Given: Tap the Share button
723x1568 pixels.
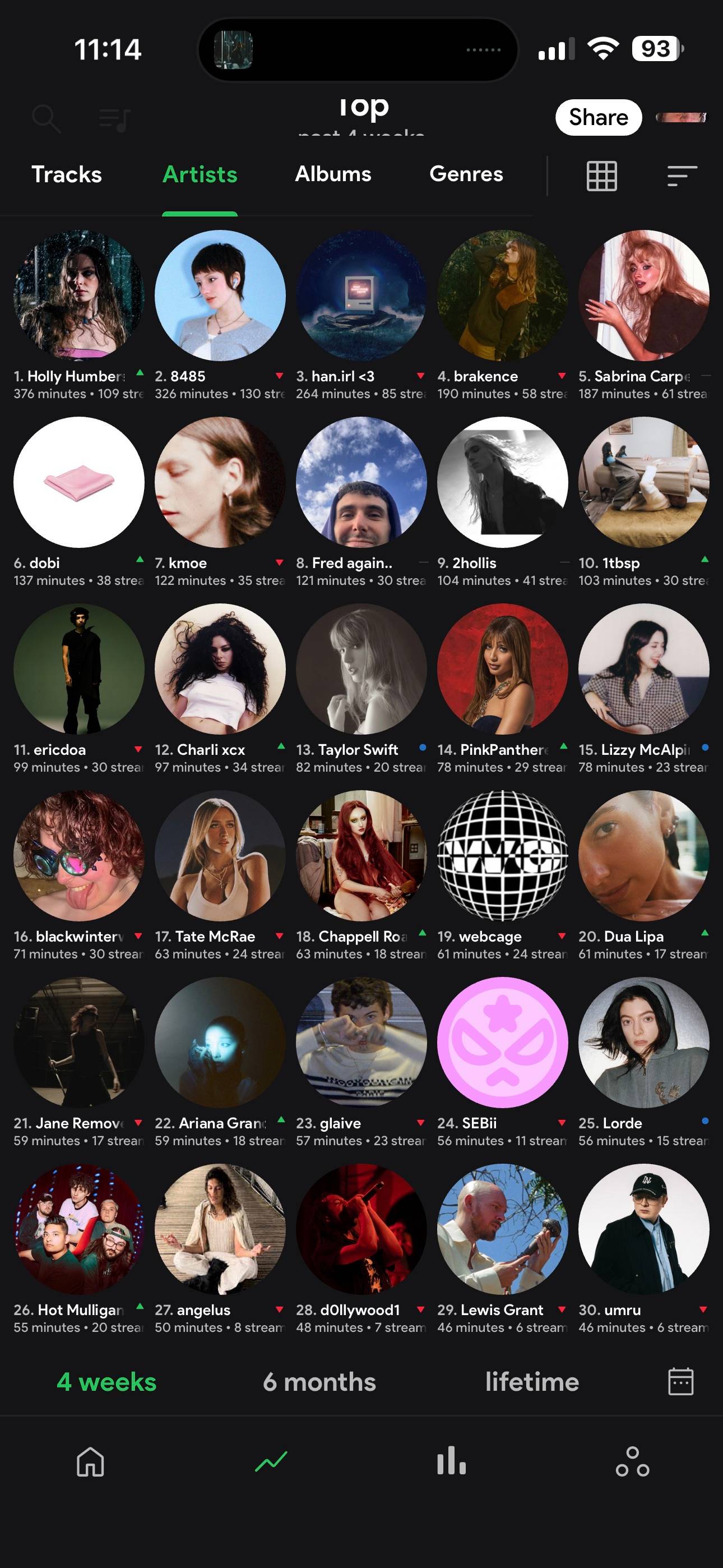Looking at the screenshot, I should (598, 117).
